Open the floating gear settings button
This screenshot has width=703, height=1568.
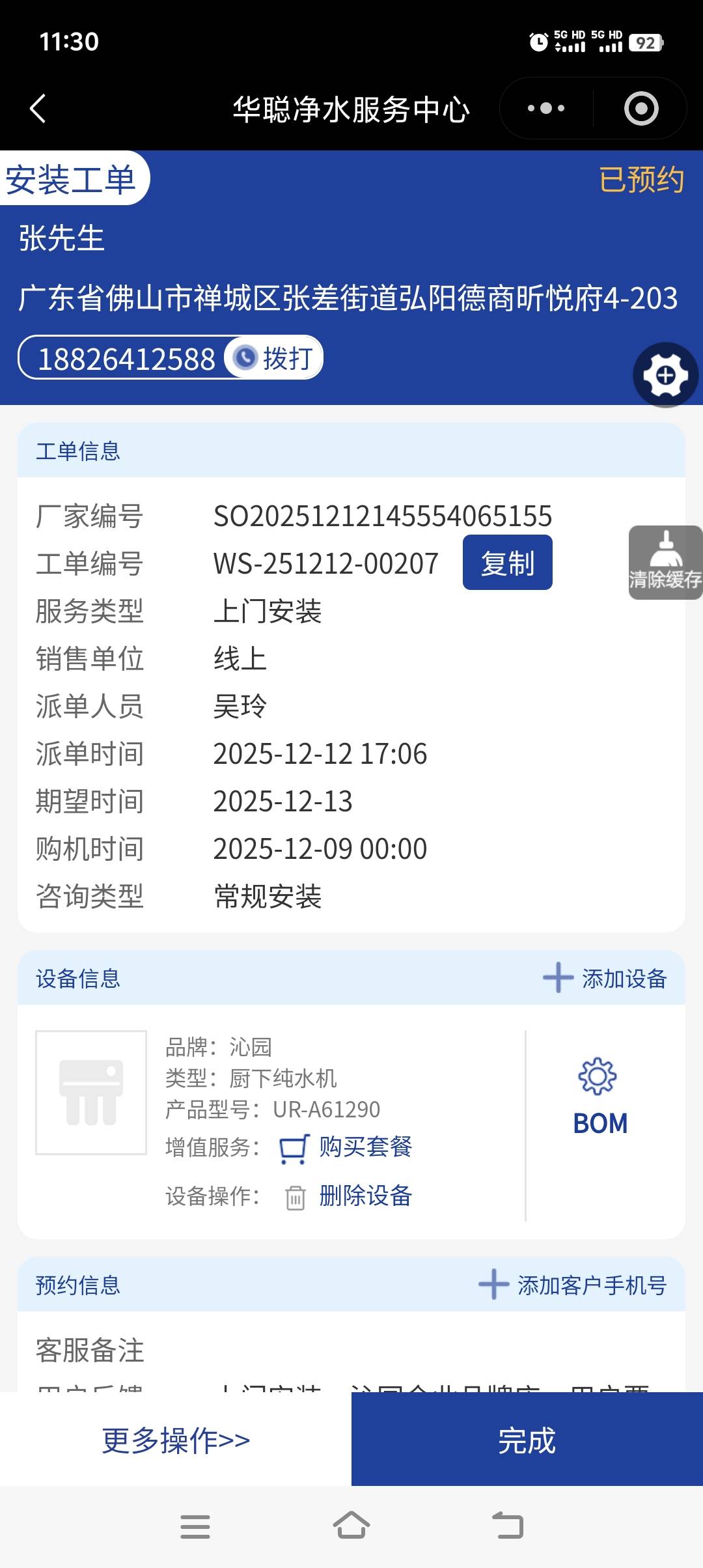[x=665, y=375]
